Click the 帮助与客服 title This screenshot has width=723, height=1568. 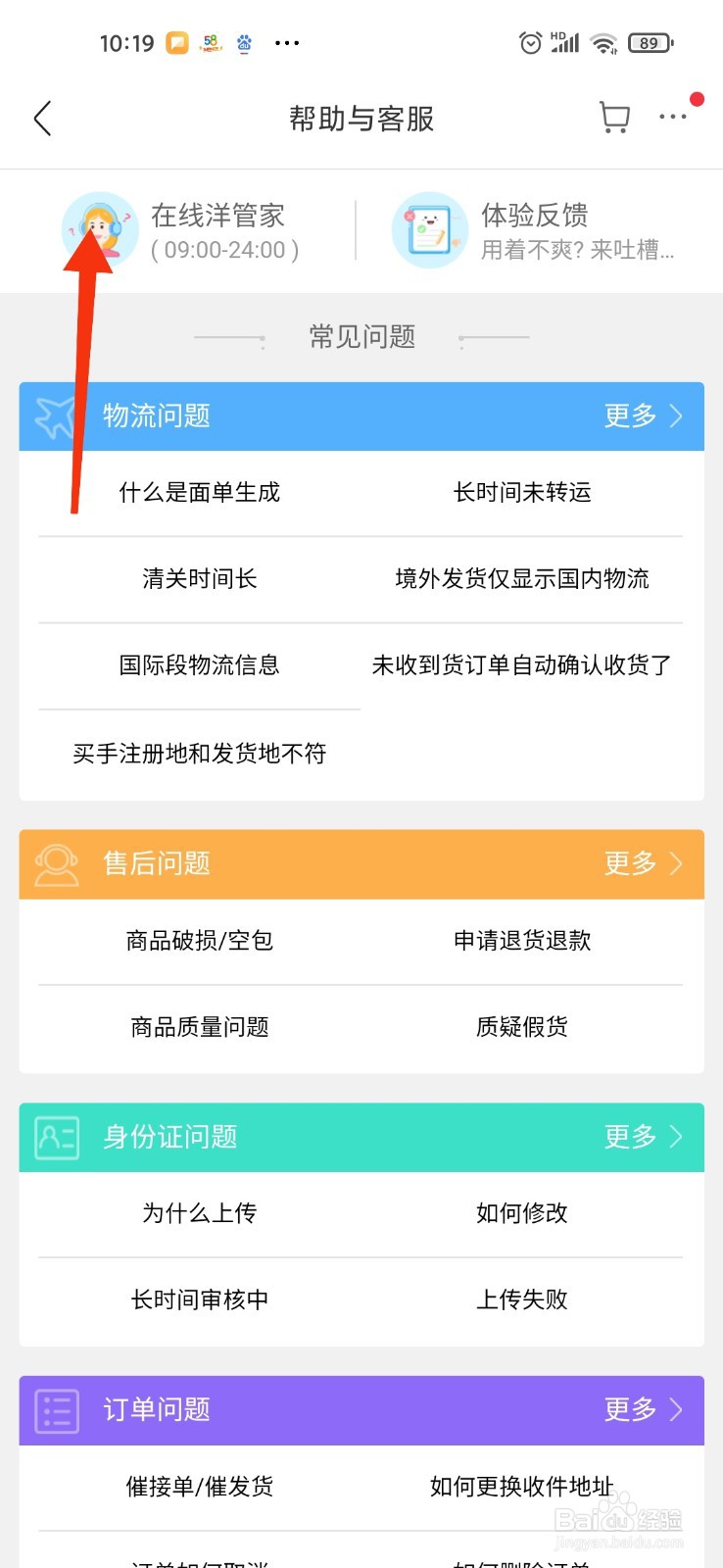(x=361, y=118)
